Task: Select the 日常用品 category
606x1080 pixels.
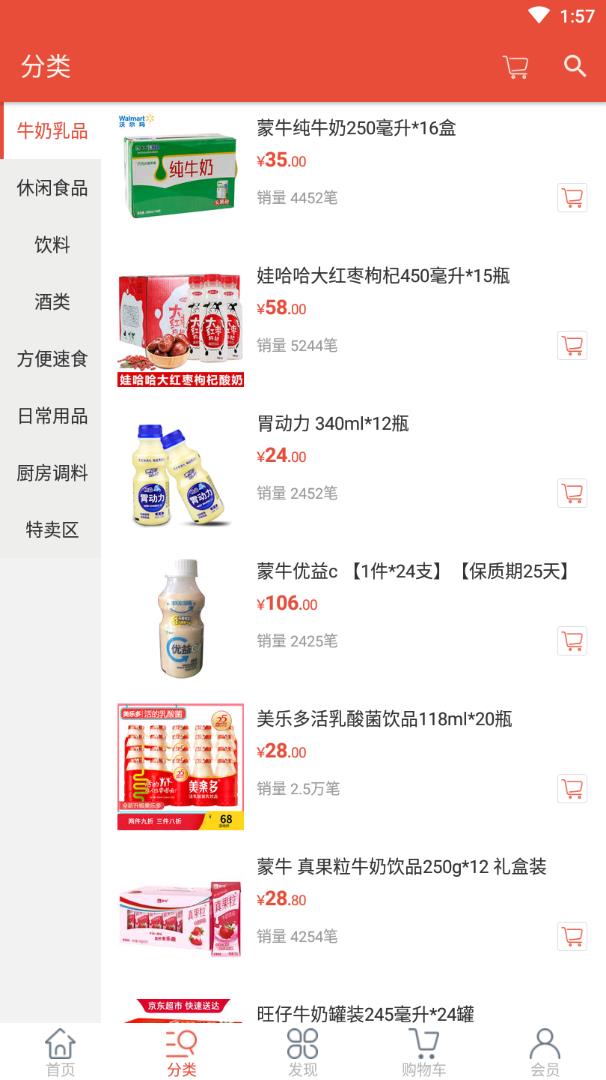Action: pyautogui.click(x=52, y=416)
